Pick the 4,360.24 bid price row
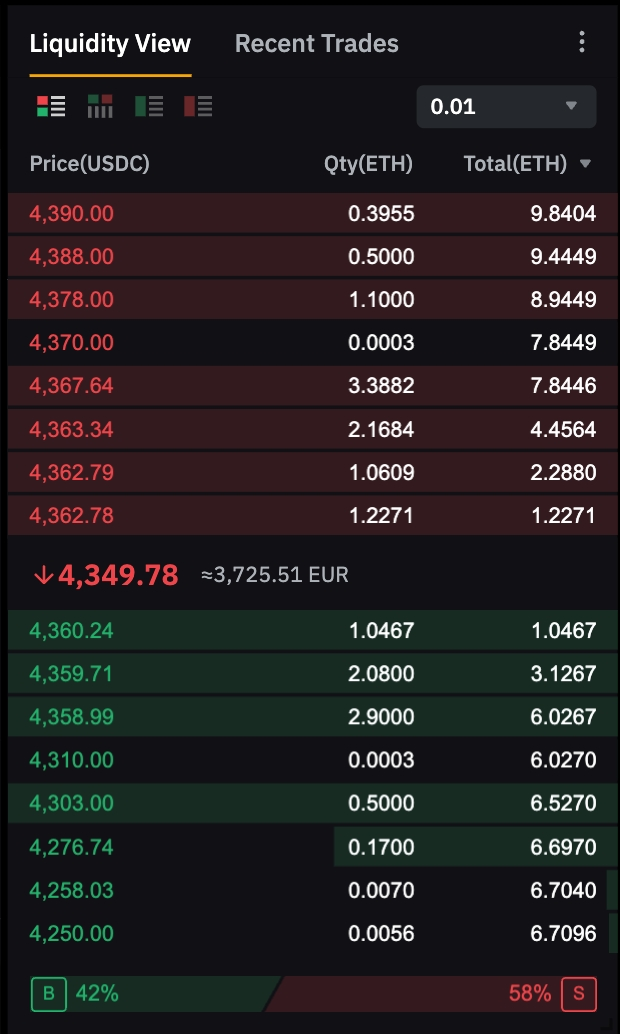This screenshot has height=1034, width=620. (x=312, y=631)
